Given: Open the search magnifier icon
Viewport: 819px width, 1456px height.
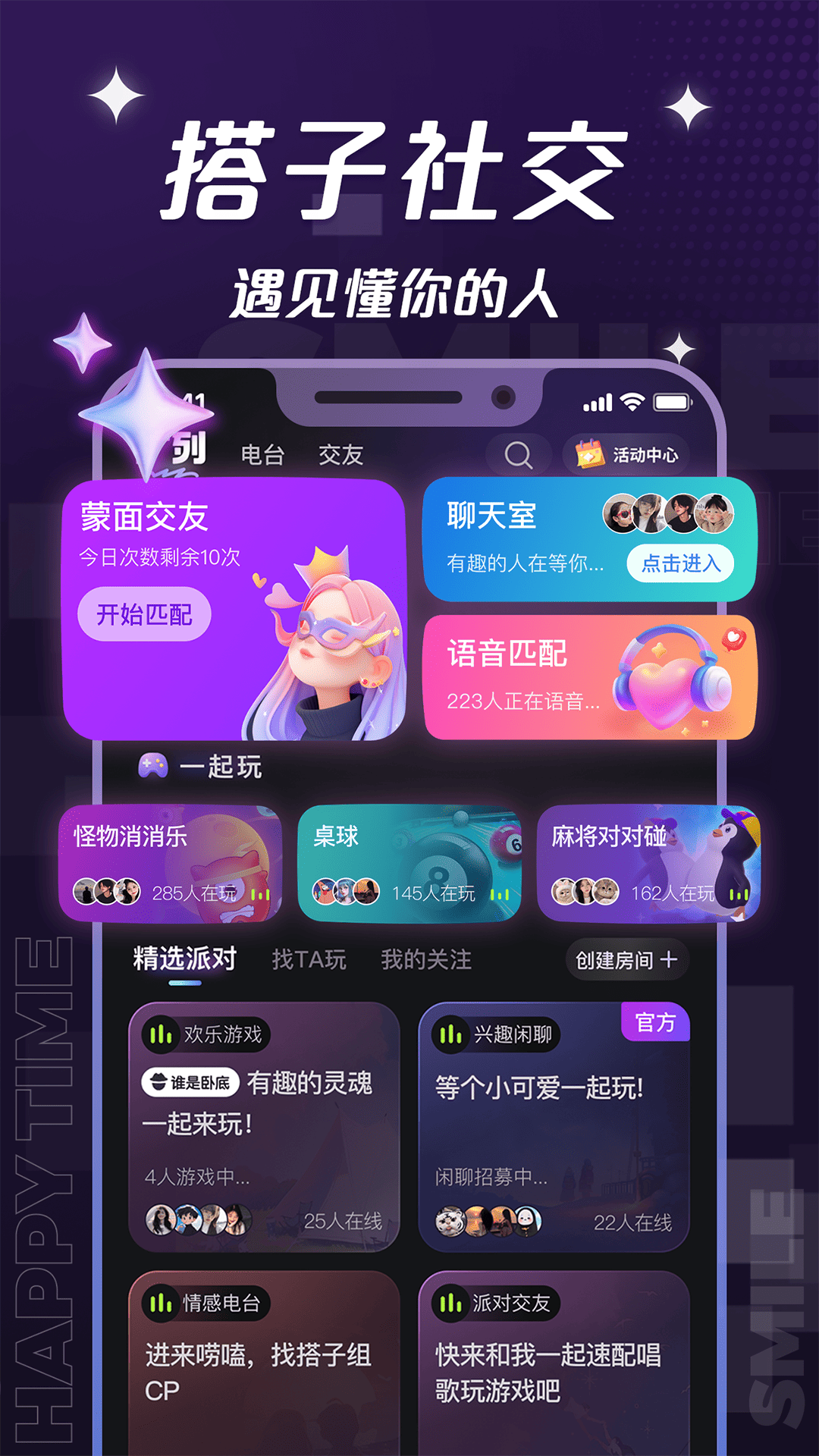Looking at the screenshot, I should pyautogui.click(x=518, y=455).
